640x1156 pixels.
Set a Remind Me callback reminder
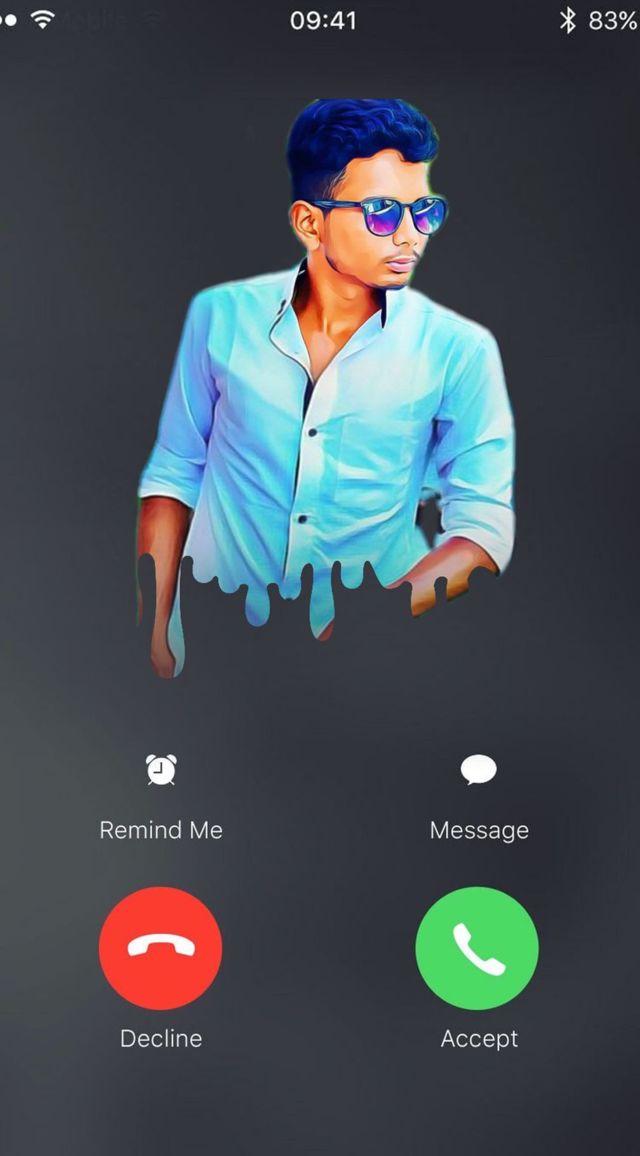160,771
